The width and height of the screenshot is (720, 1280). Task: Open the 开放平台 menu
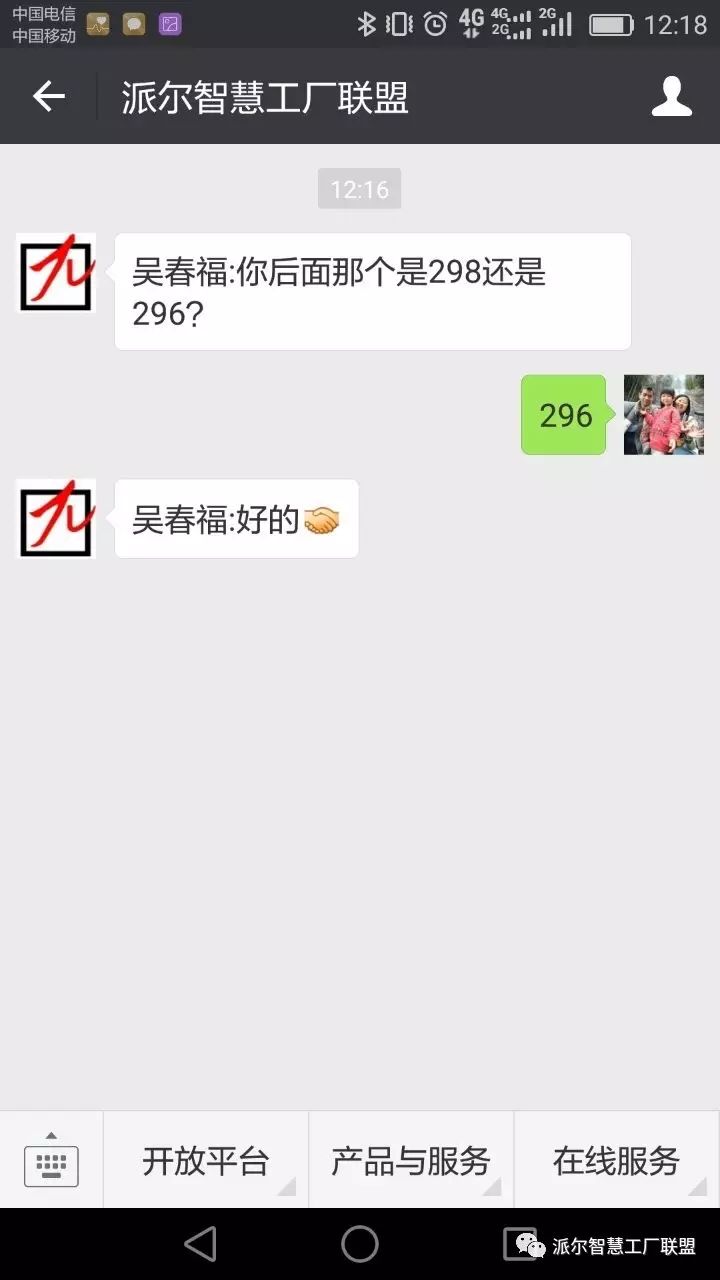[x=206, y=1161]
